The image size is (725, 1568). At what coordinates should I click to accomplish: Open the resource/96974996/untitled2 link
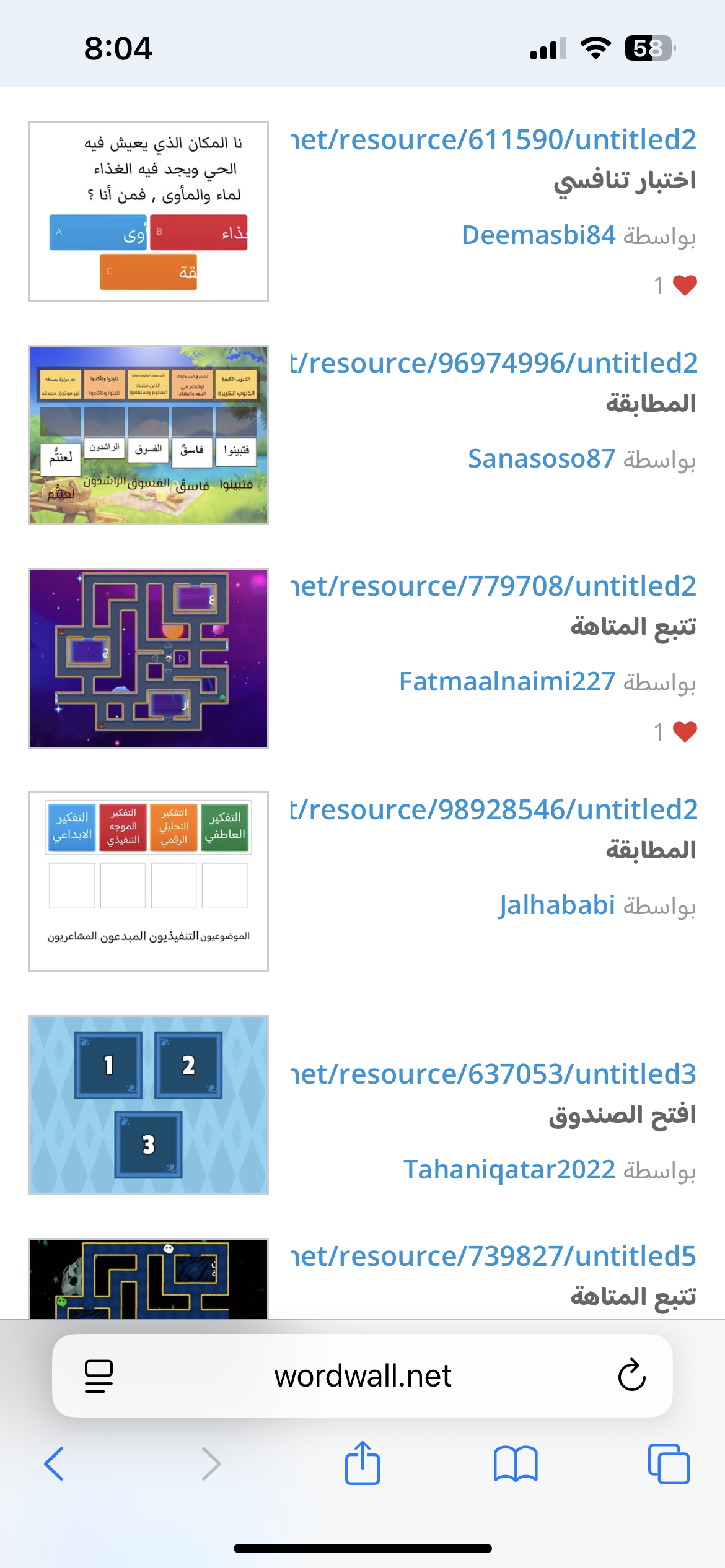493,364
